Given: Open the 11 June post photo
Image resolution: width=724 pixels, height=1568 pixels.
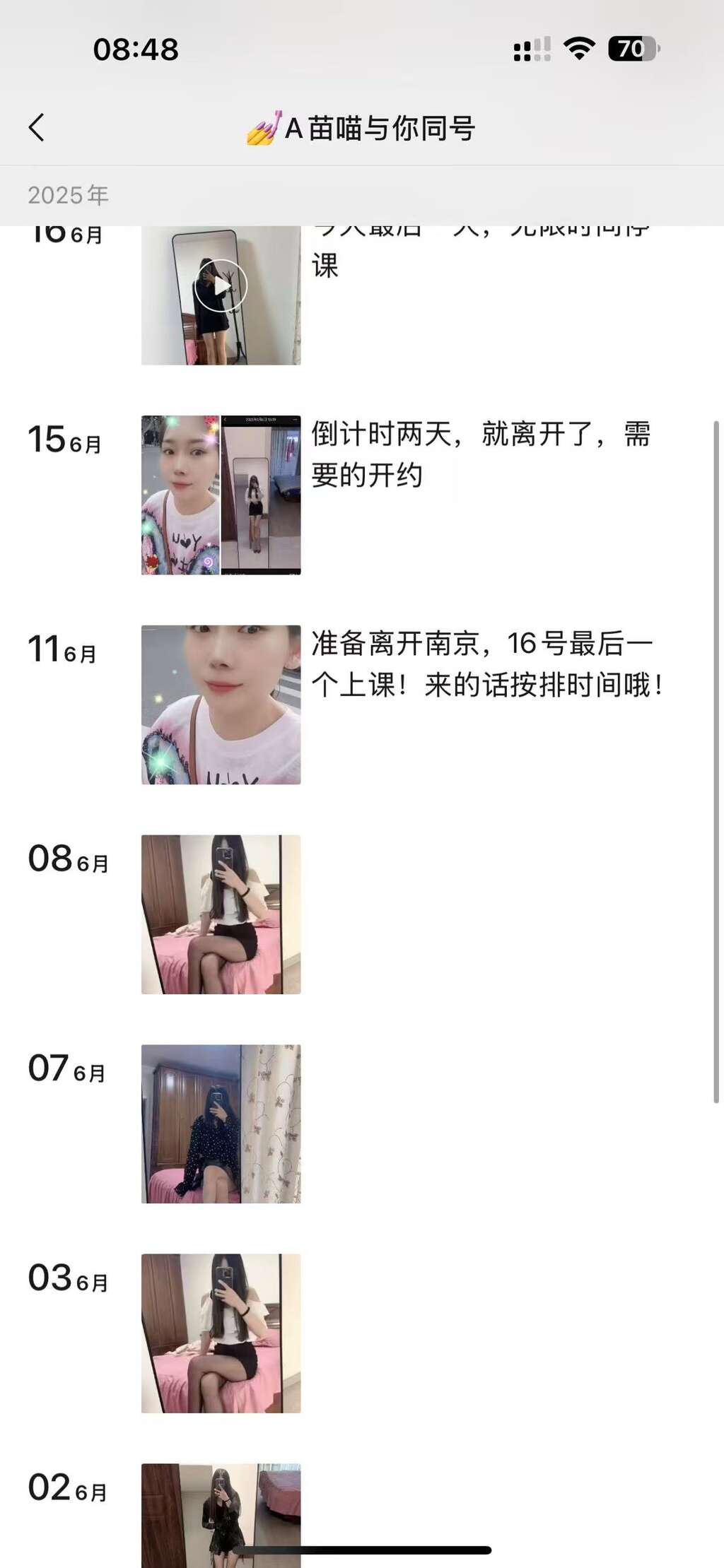Looking at the screenshot, I should click(x=221, y=705).
